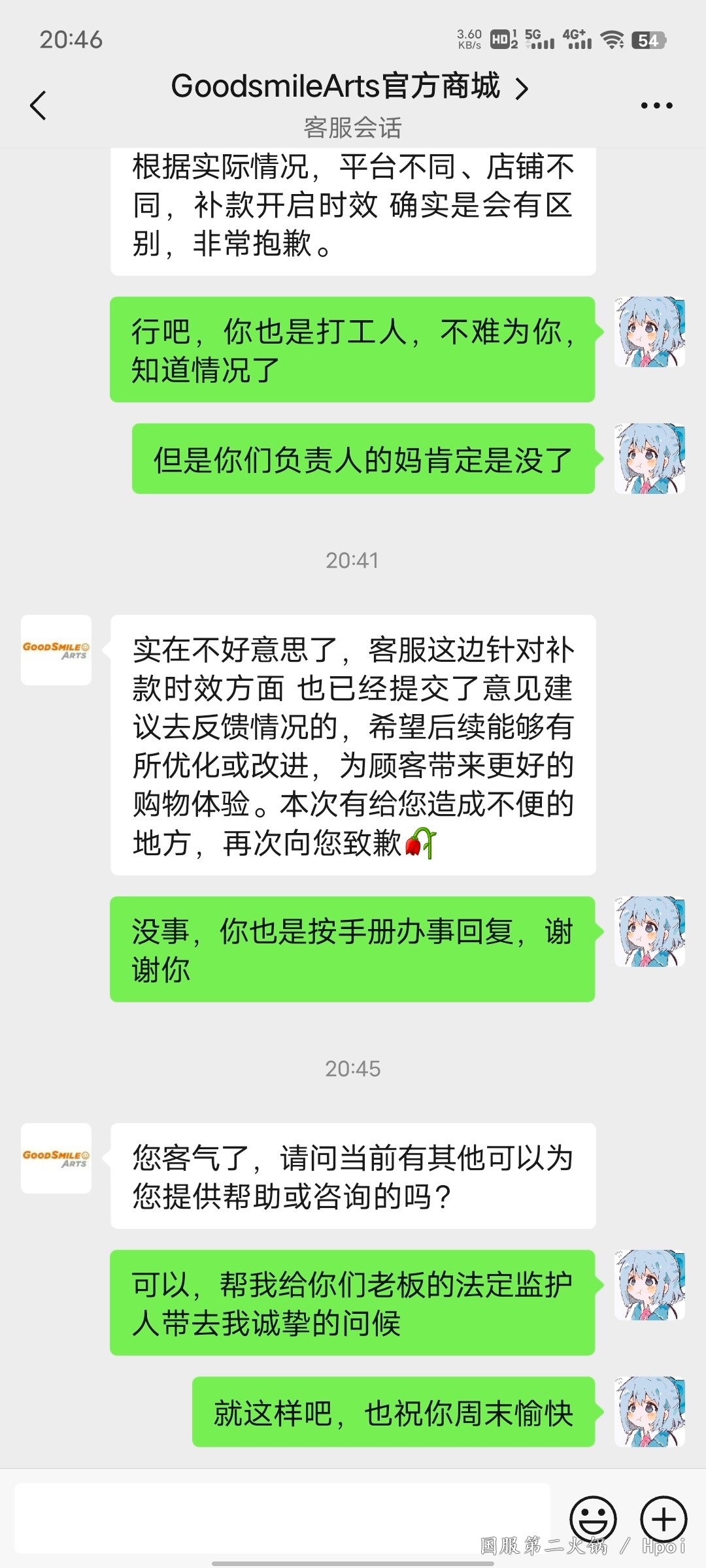
Task: Open the emoji picker
Action: (x=593, y=1519)
